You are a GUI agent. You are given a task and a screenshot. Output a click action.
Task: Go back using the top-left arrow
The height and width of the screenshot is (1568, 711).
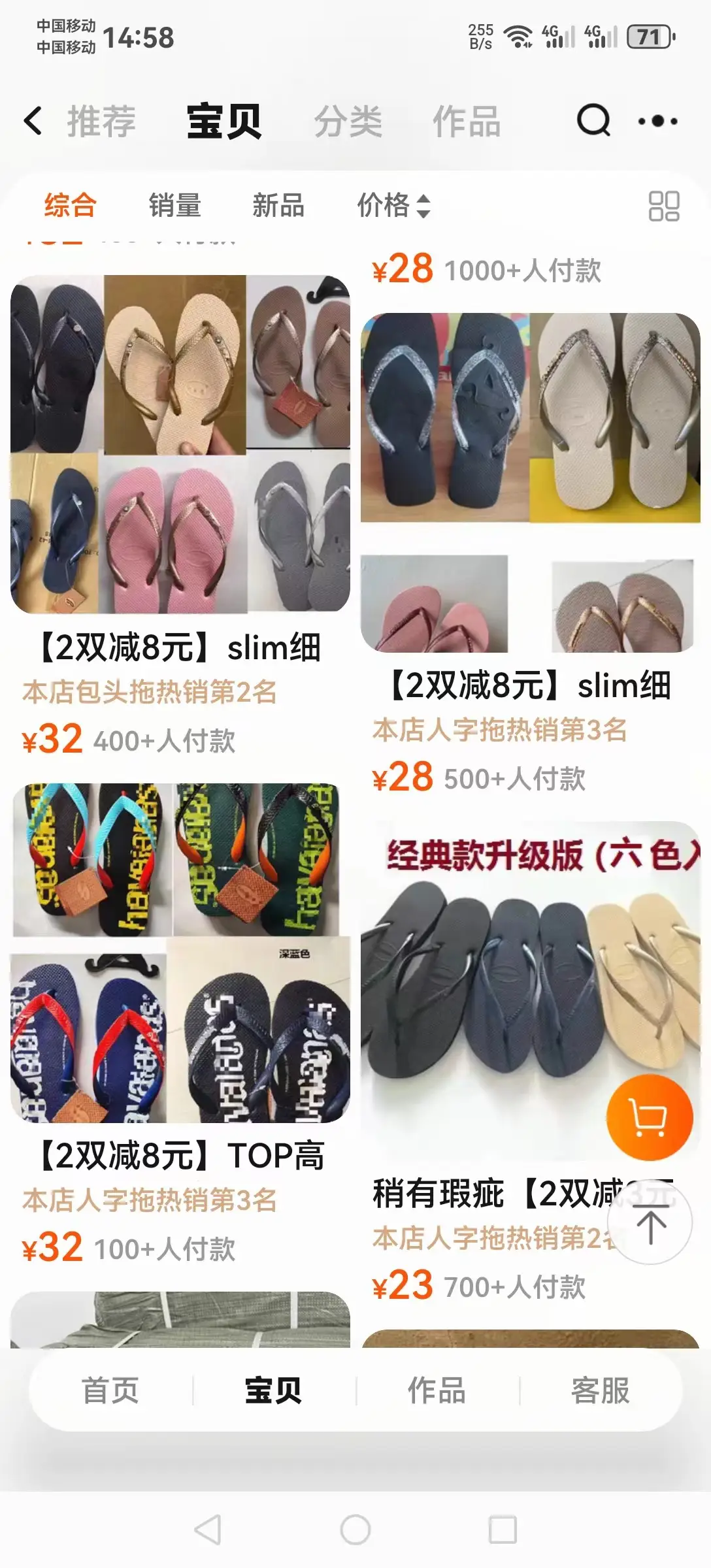click(x=33, y=121)
